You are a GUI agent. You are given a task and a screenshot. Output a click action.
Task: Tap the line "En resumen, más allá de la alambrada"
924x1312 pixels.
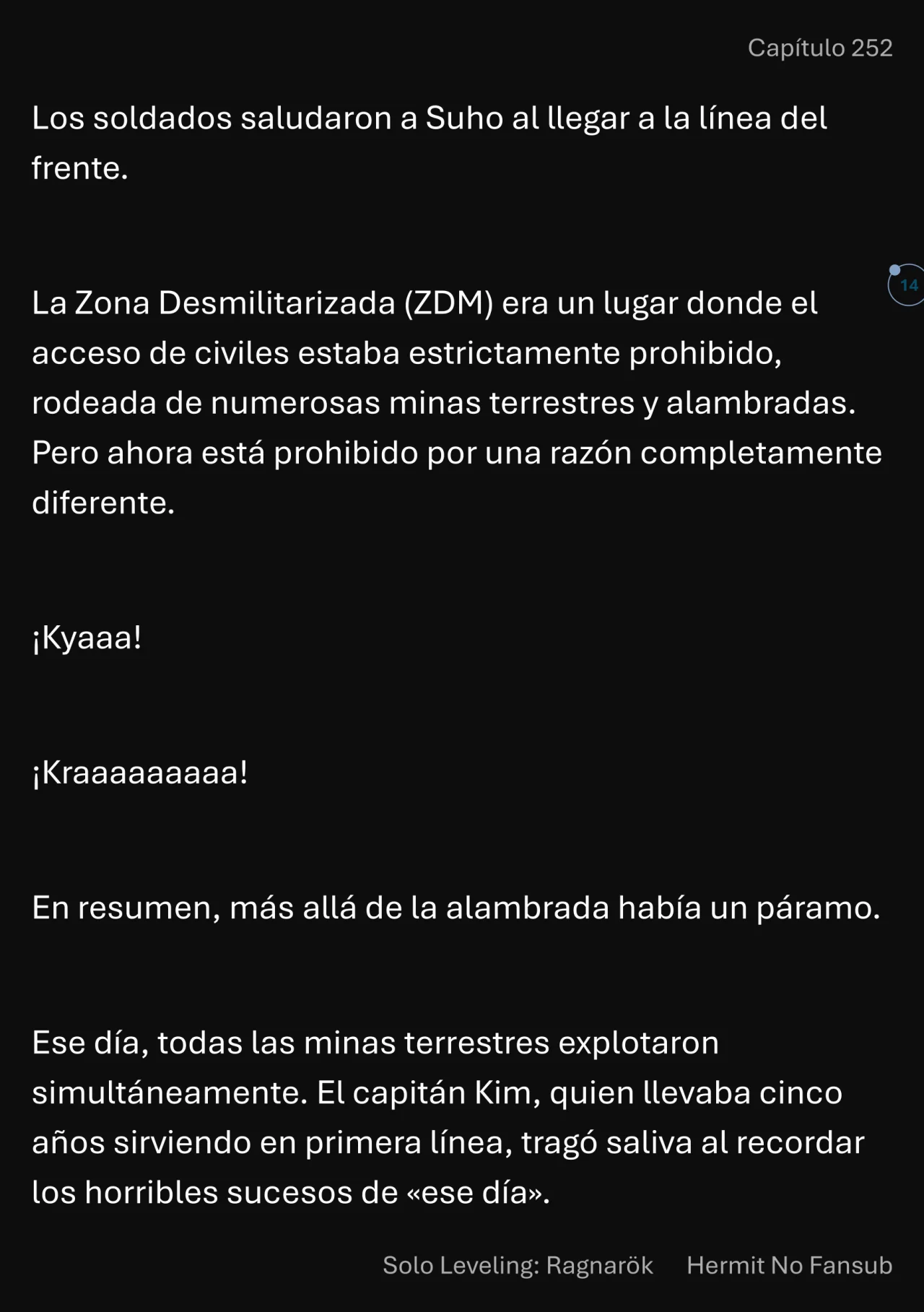pos(455,908)
